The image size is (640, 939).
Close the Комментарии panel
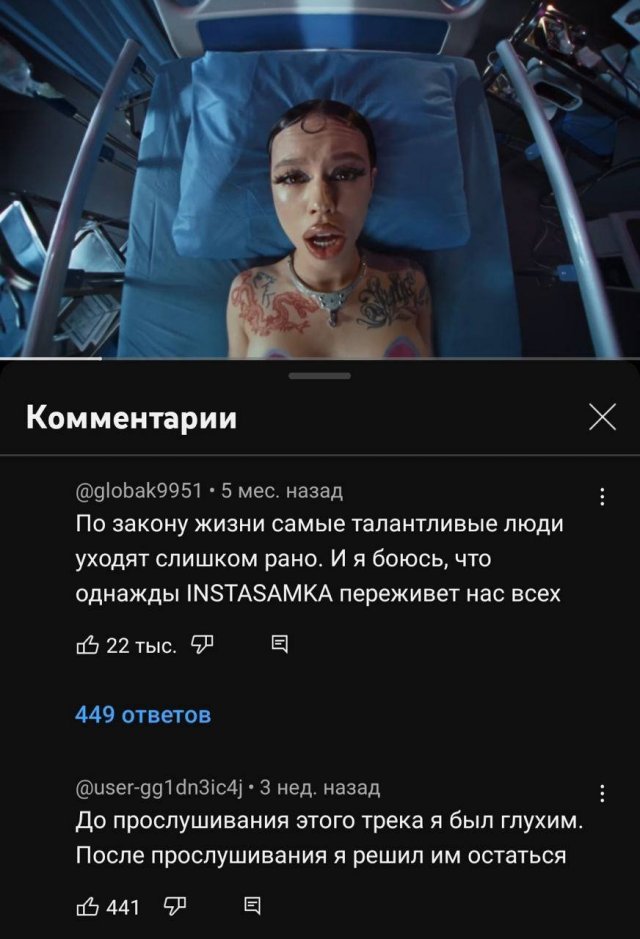click(x=602, y=417)
